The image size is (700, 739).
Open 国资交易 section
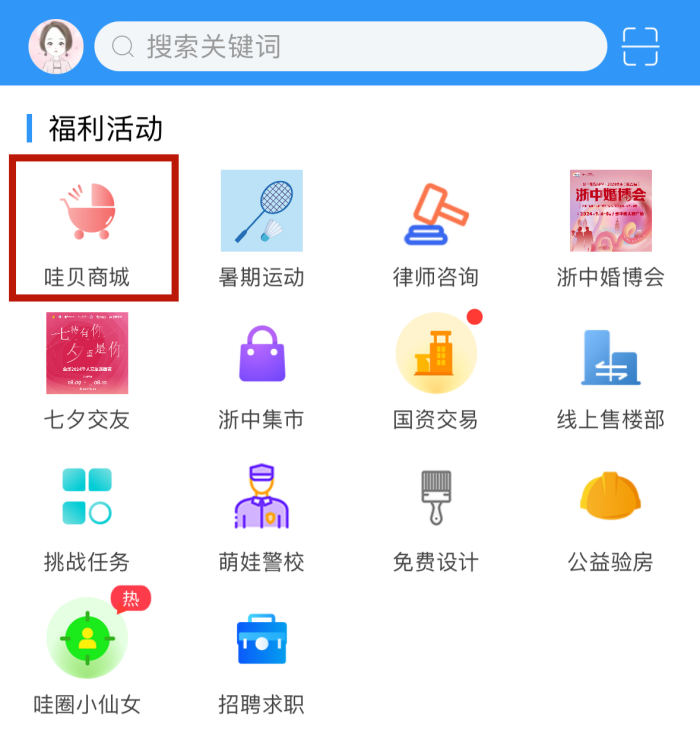[x=435, y=372]
